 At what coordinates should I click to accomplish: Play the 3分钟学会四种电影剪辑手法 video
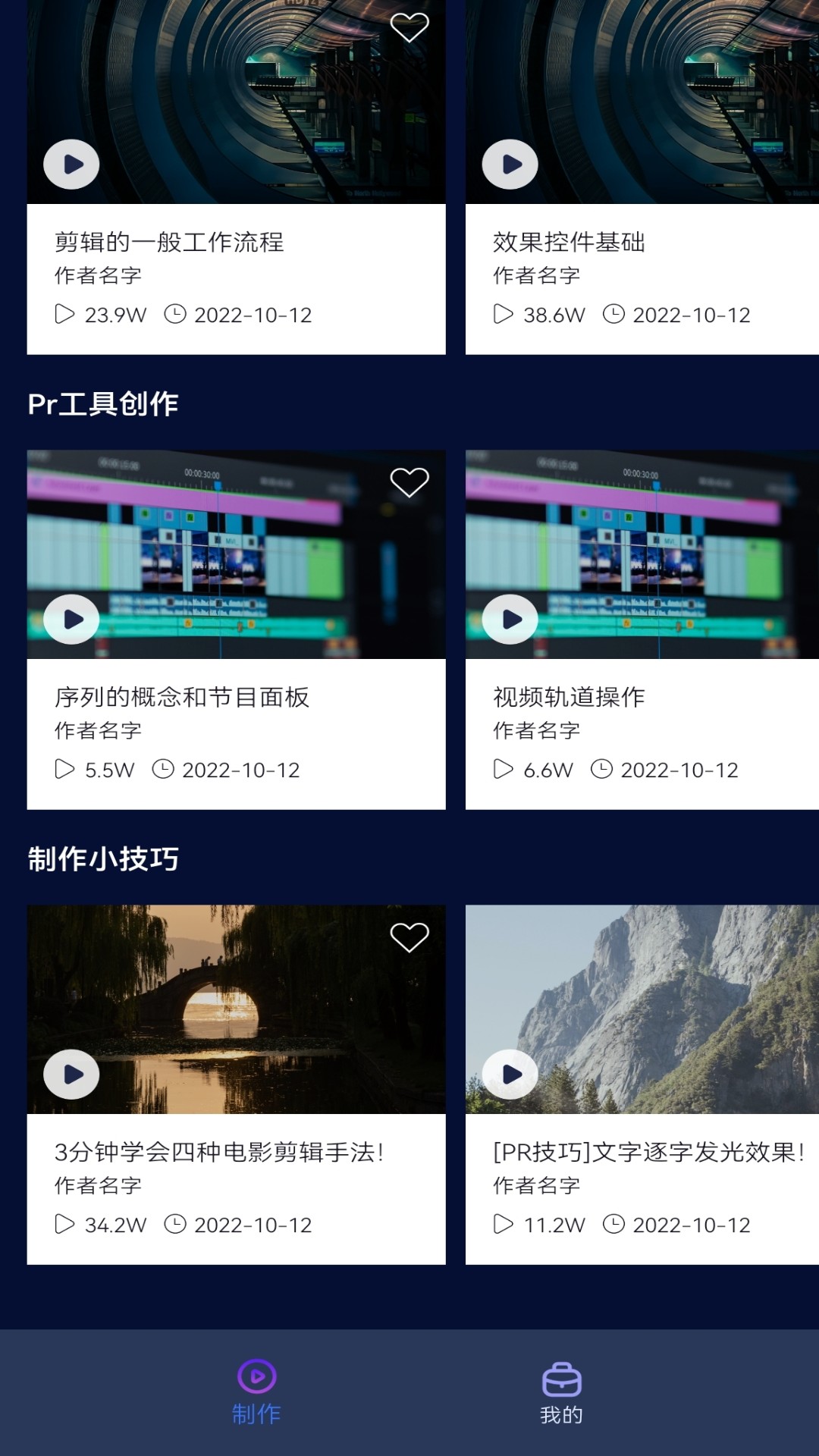click(x=71, y=1072)
